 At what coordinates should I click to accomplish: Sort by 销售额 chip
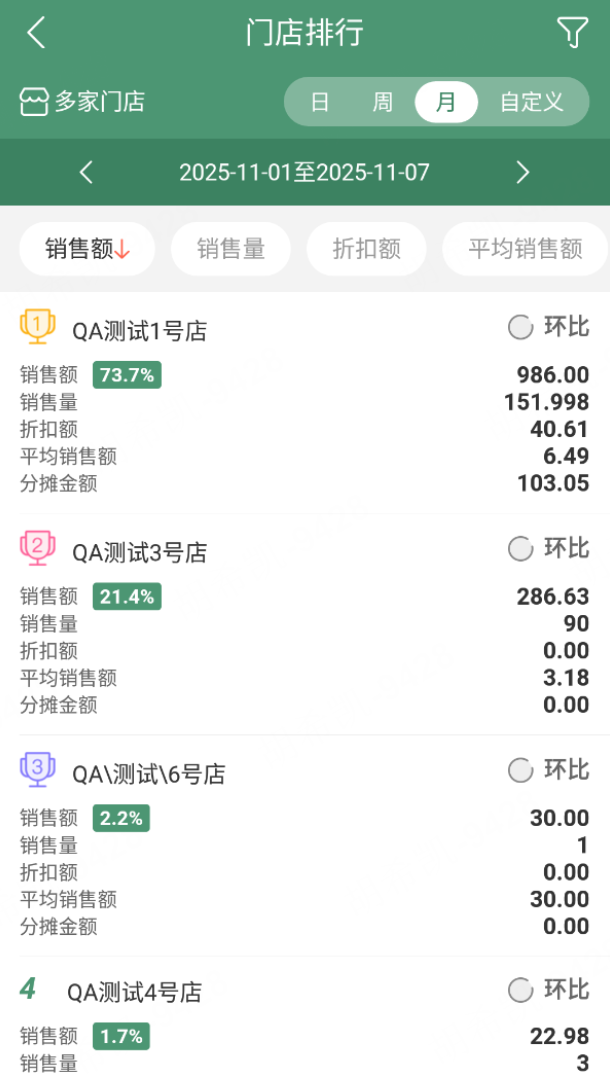pyautogui.click(x=87, y=249)
